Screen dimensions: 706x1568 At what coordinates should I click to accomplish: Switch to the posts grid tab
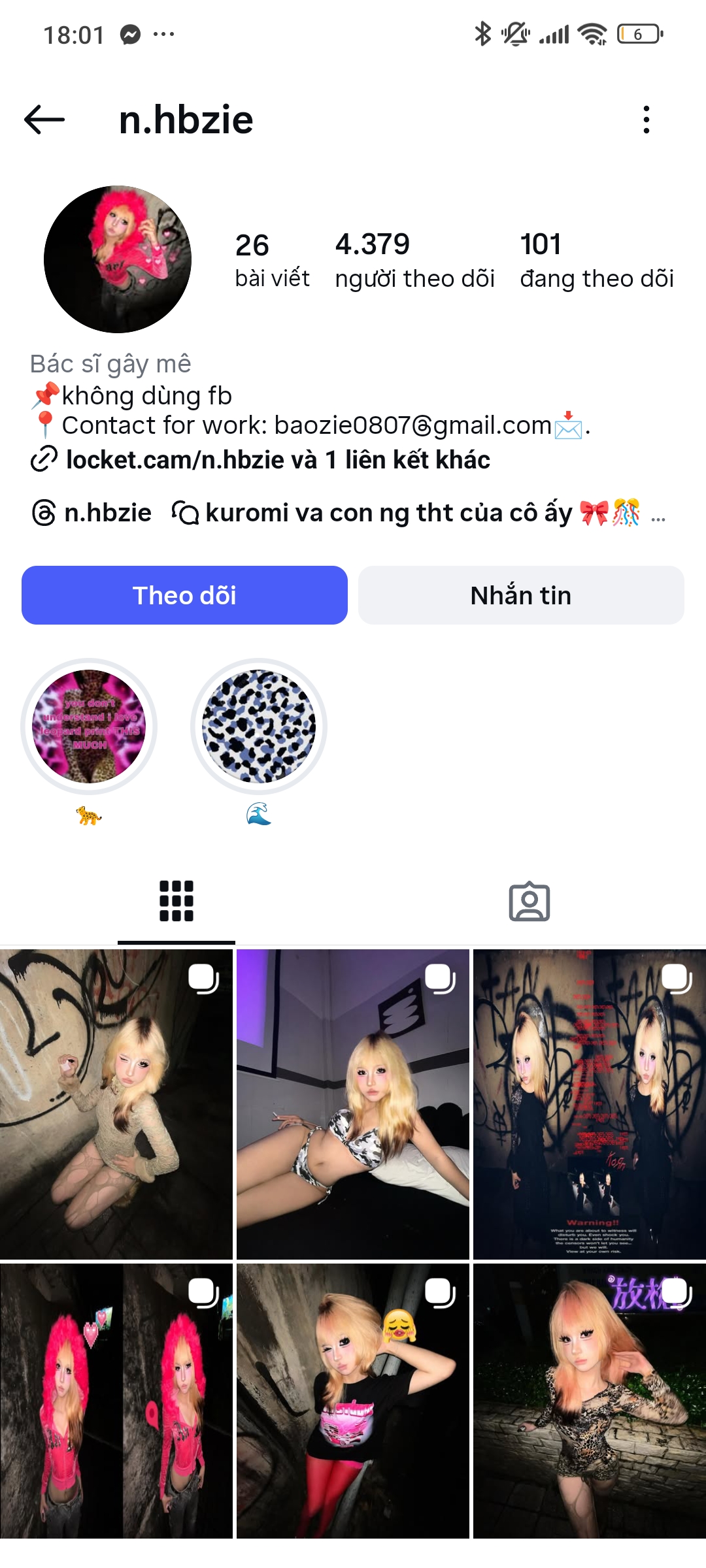pos(176,902)
